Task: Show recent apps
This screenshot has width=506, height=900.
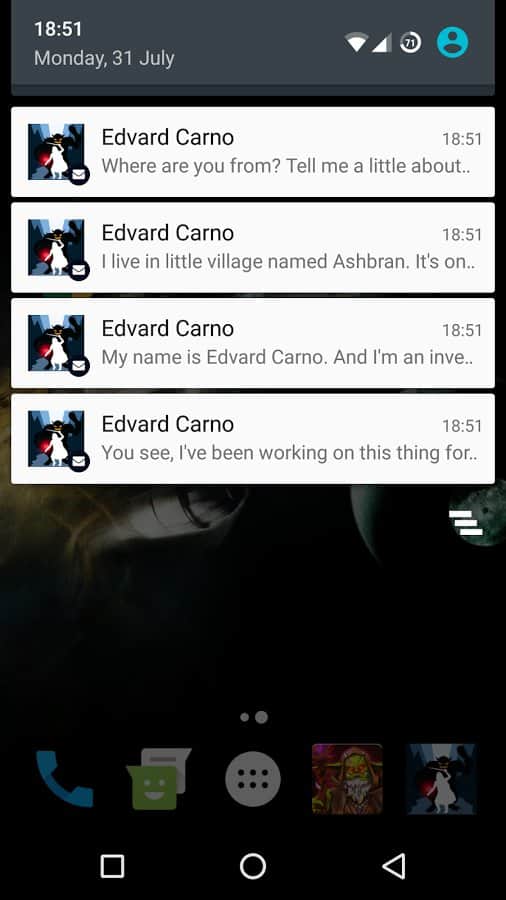Action: coord(112,866)
